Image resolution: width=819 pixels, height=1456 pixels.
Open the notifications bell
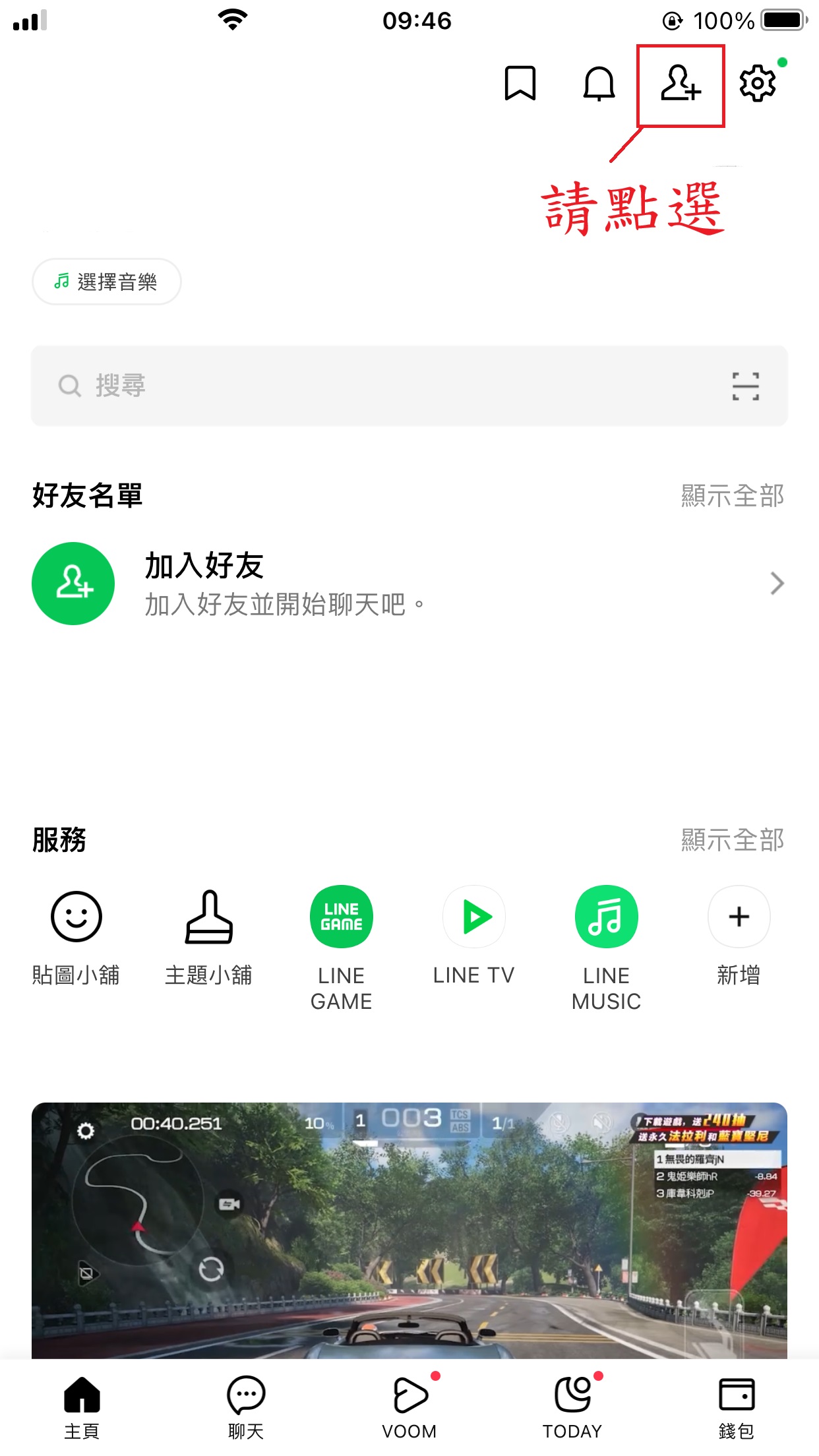599,84
